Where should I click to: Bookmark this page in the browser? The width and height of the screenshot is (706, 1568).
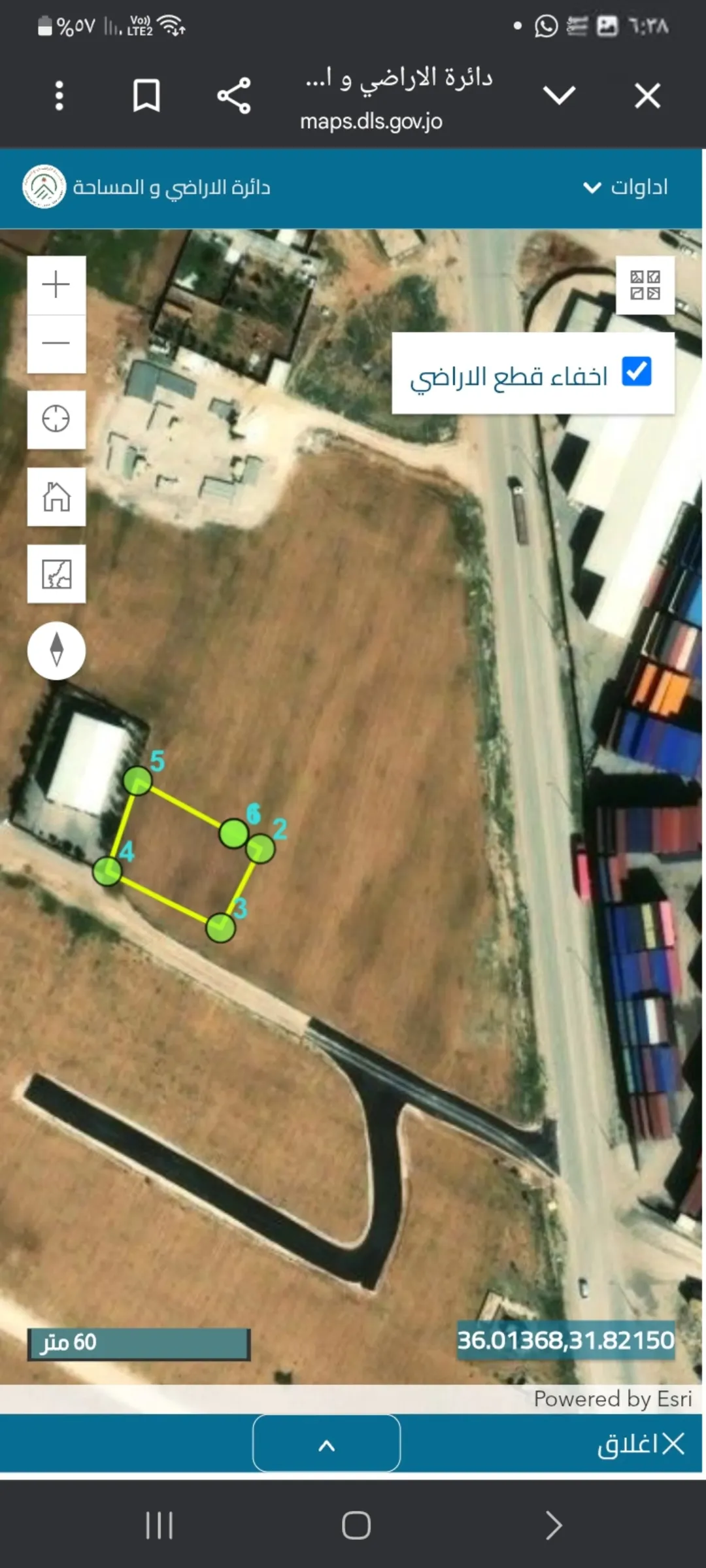(x=146, y=96)
